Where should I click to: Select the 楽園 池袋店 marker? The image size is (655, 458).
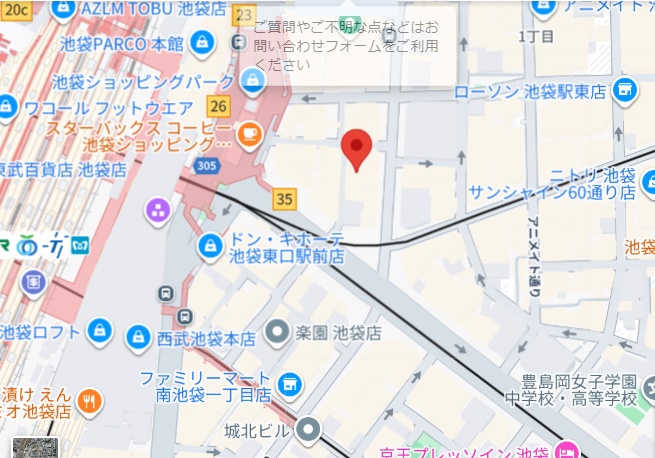point(280,332)
